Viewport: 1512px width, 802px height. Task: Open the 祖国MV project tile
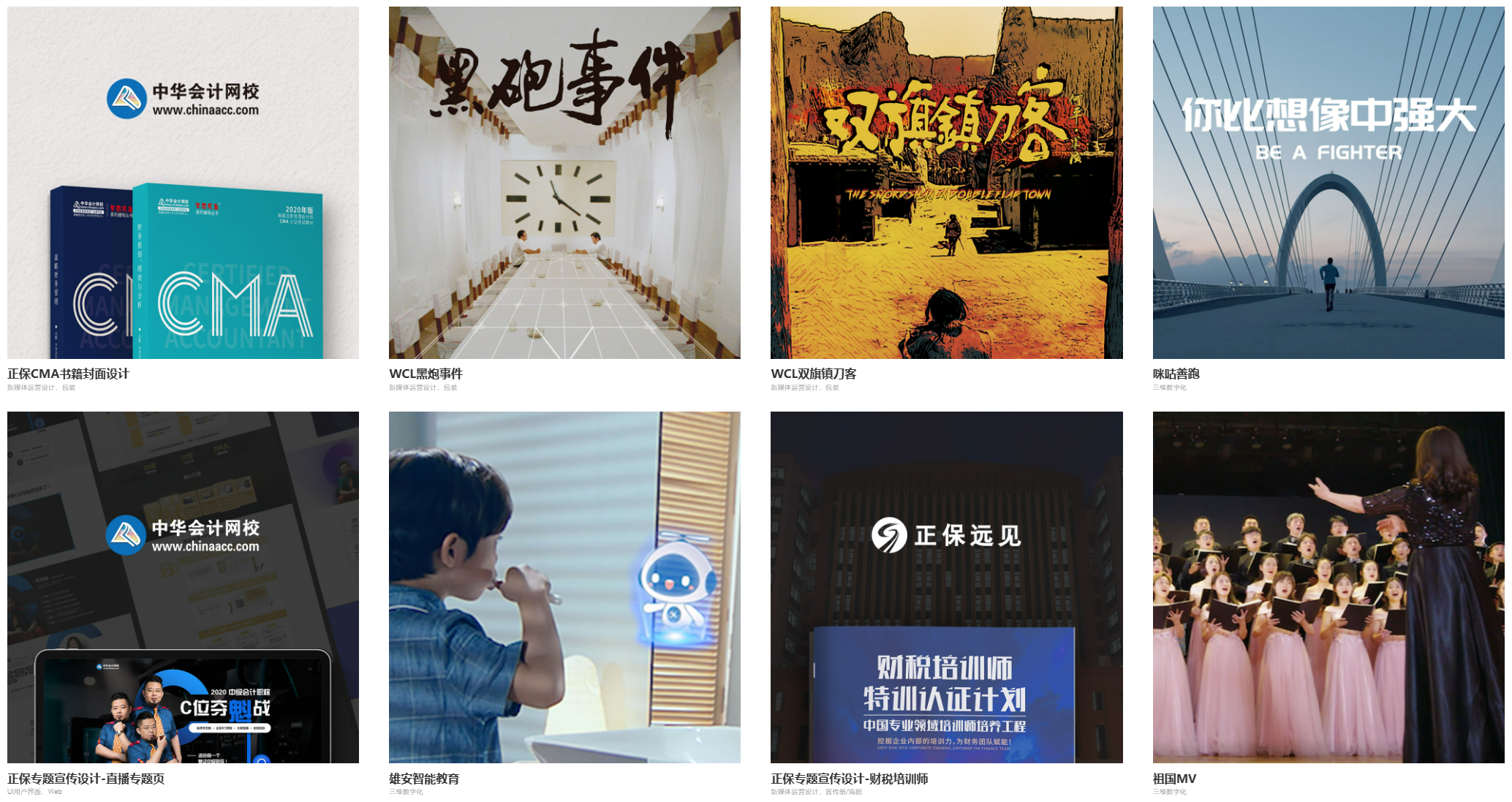coord(1328,587)
